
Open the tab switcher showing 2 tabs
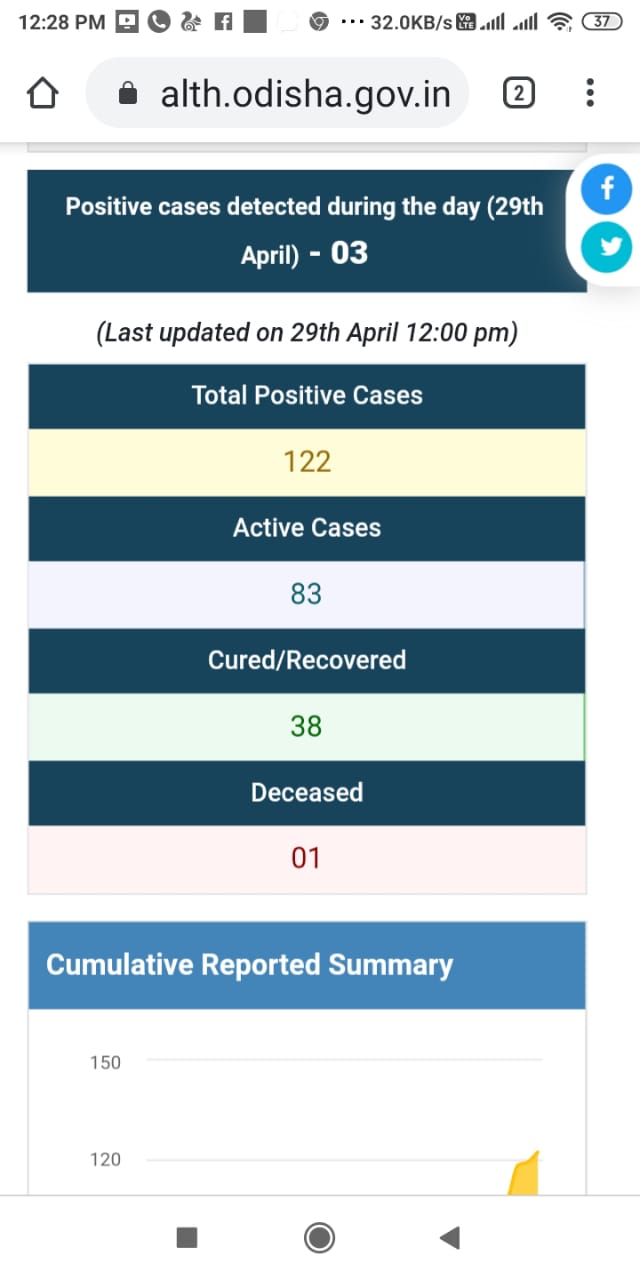(517, 94)
